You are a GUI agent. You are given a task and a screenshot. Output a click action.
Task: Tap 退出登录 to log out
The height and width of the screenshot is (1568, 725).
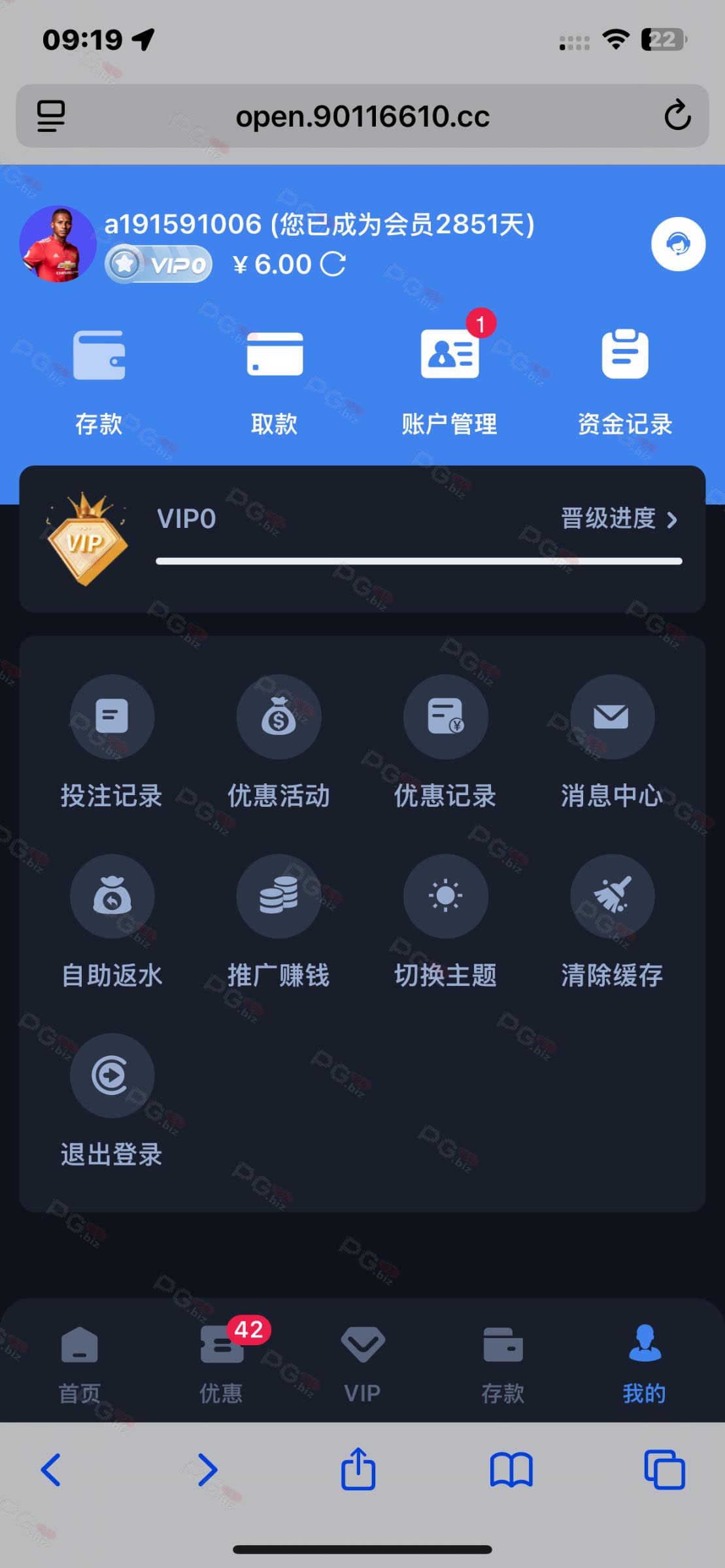tap(112, 1102)
